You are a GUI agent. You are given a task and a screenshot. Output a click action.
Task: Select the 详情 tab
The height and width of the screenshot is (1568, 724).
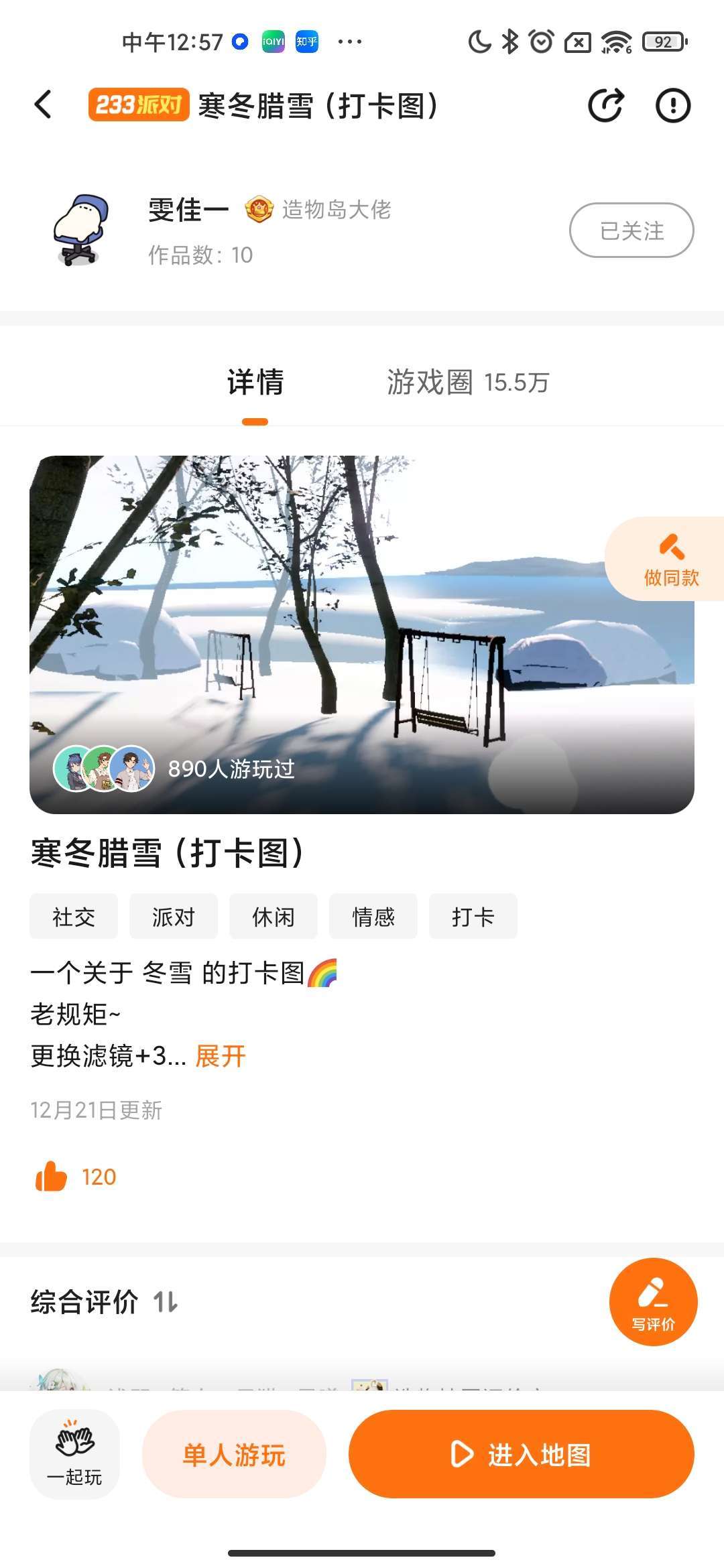pos(255,383)
